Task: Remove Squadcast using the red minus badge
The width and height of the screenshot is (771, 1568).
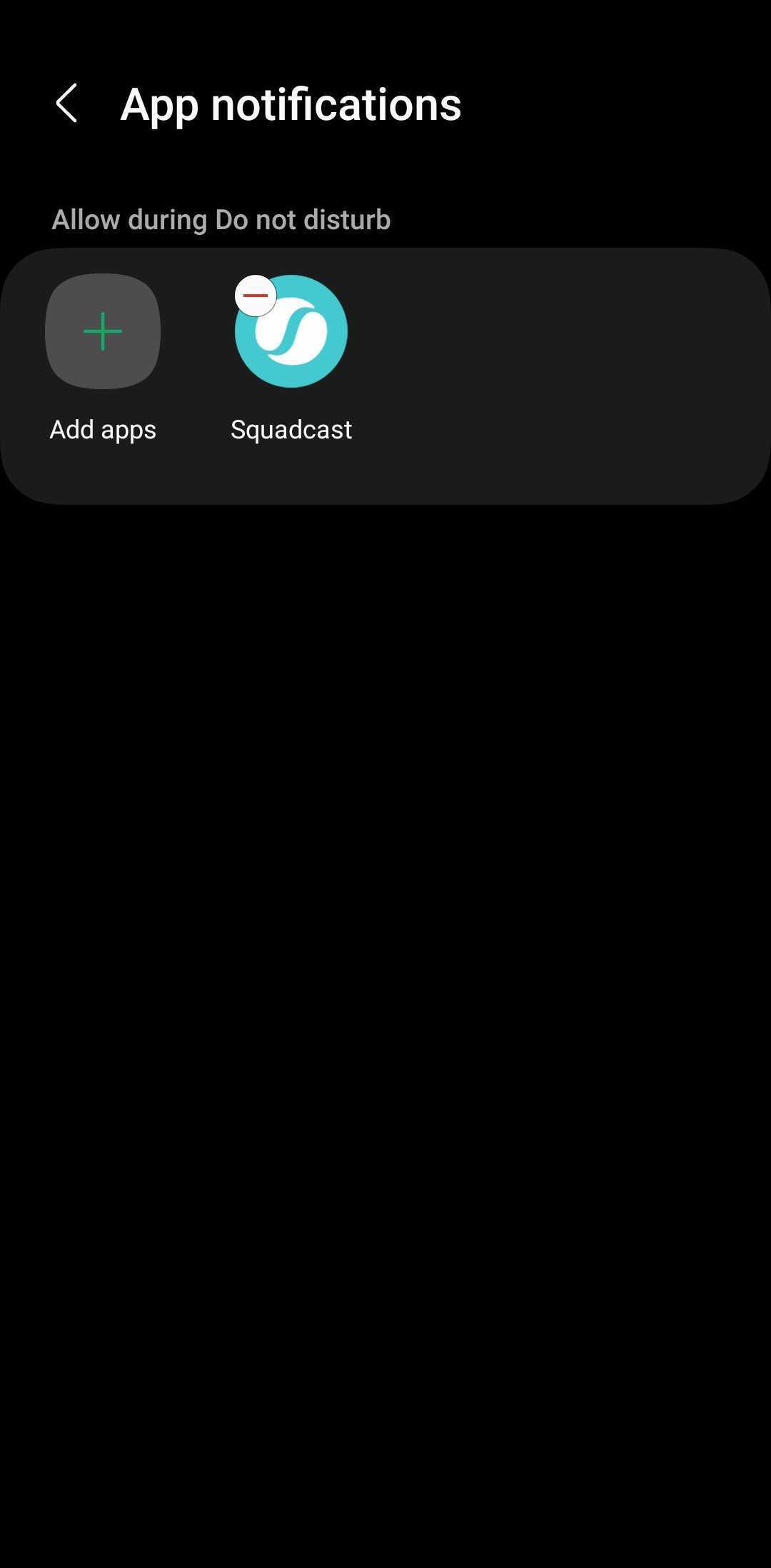Action: (256, 295)
